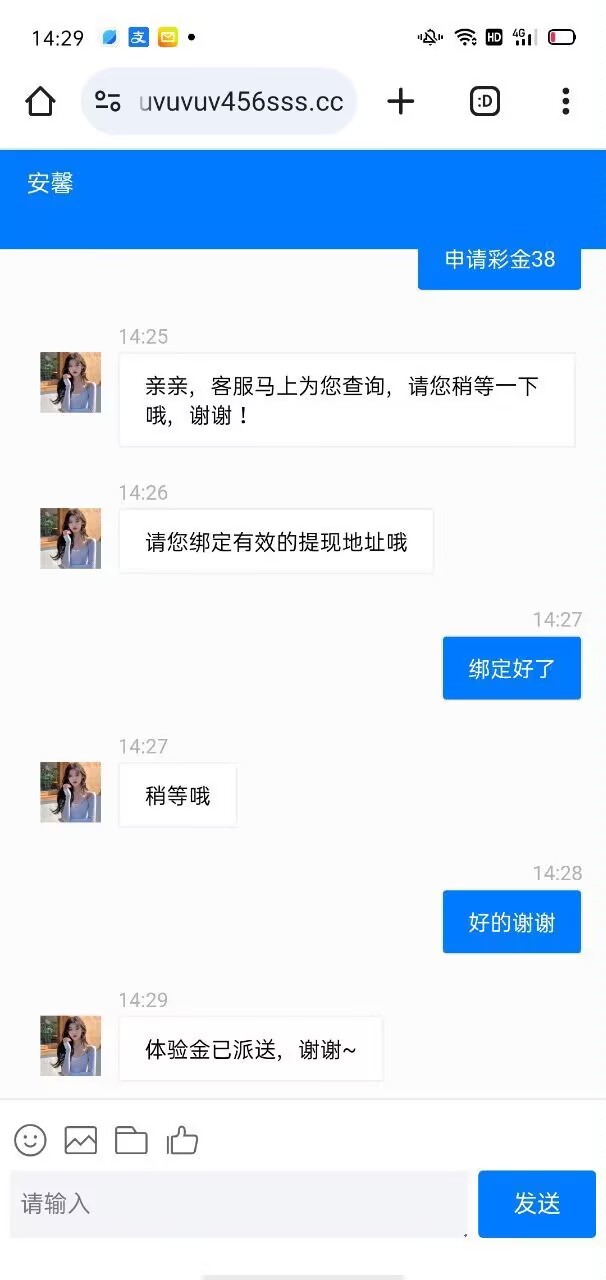The image size is (606, 1280).
Task: Open the browser overflow menu
Action: click(565, 101)
